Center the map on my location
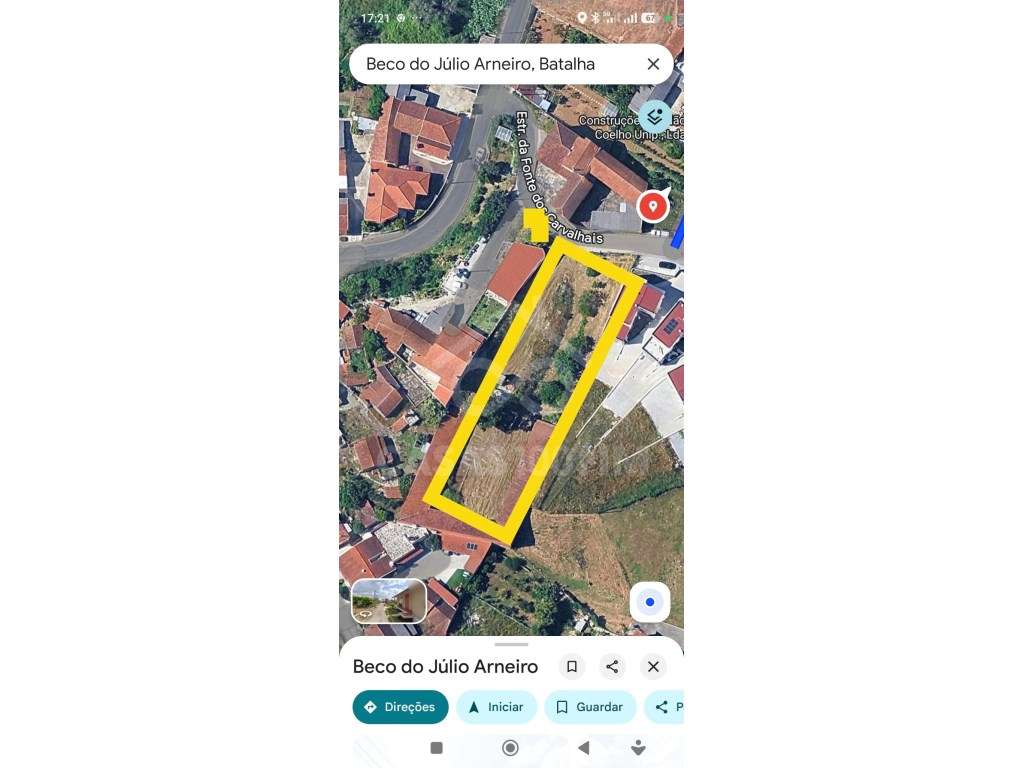Screen dimensions: 1024x768 pos(650,602)
